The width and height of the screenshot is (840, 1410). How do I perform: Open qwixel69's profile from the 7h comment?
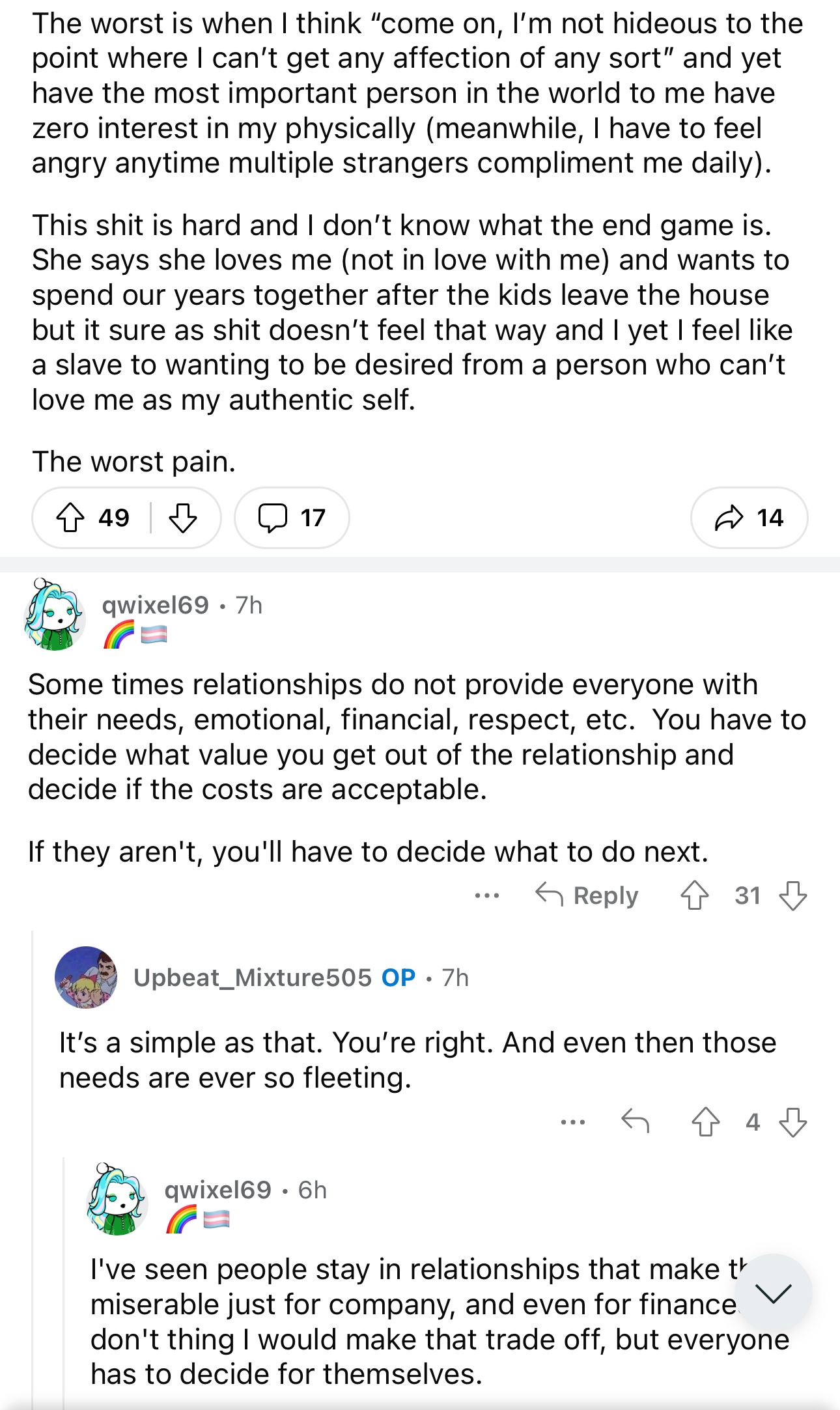click(x=155, y=605)
